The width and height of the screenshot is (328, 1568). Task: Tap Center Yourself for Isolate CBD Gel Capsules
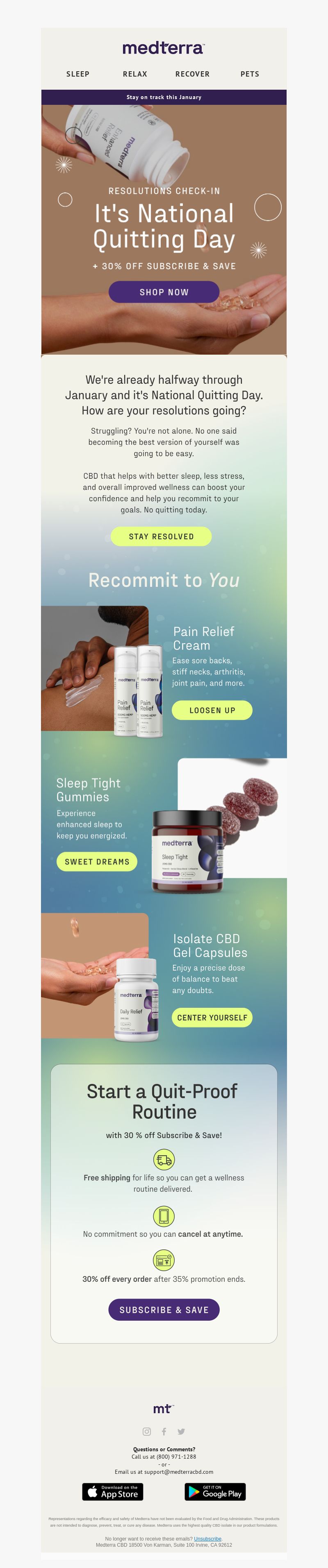[212, 1017]
